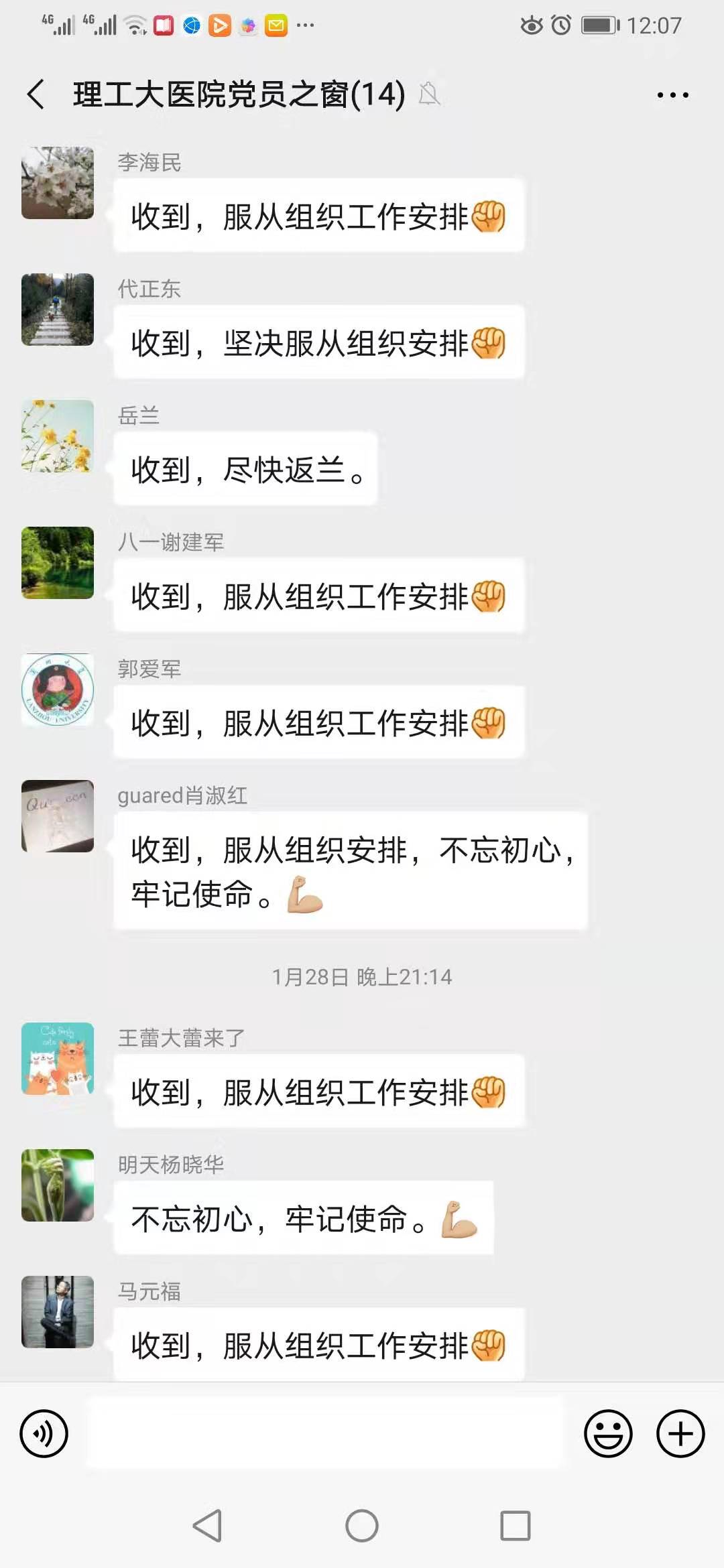Image resolution: width=724 pixels, height=1568 pixels.
Task: View 岳兰's profile avatar
Action: point(58,436)
